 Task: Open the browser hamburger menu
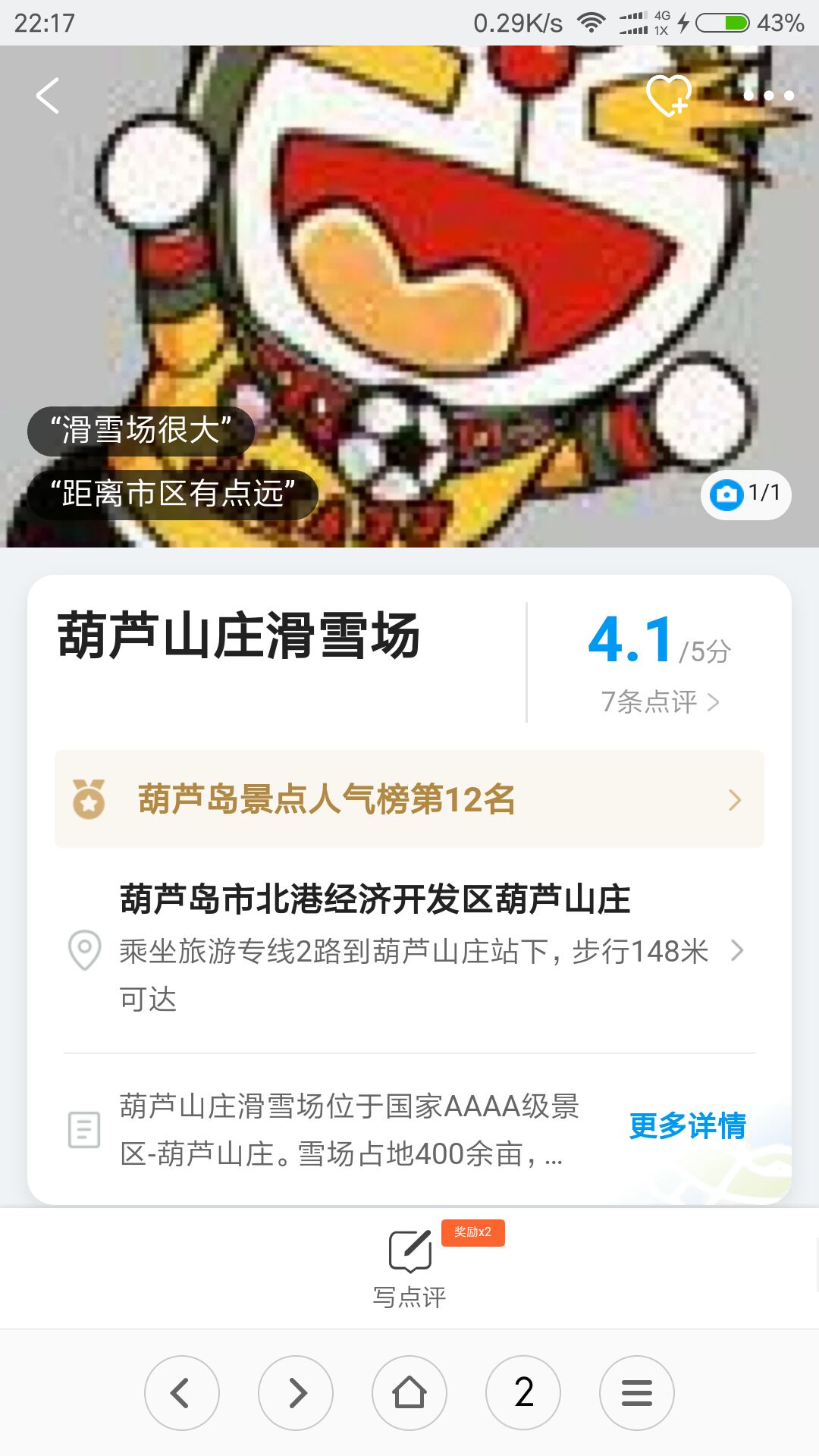point(637,1393)
